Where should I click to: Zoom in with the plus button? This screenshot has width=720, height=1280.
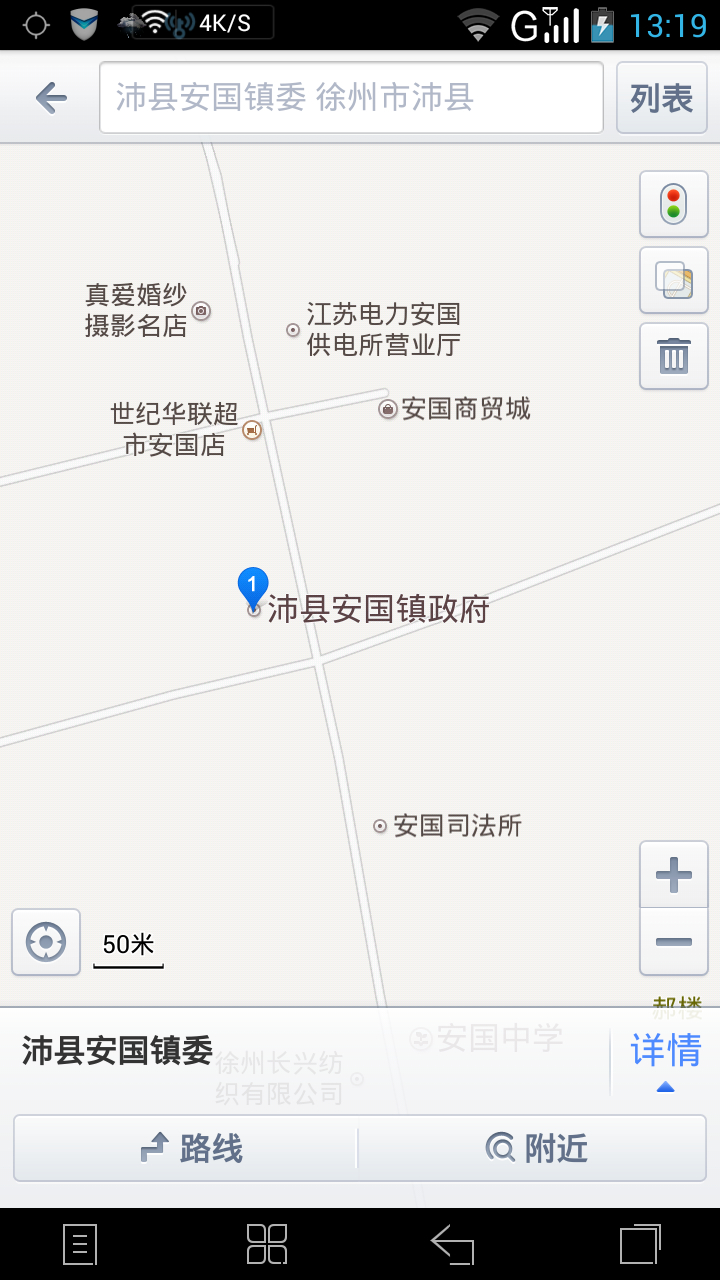(x=674, y=875)
